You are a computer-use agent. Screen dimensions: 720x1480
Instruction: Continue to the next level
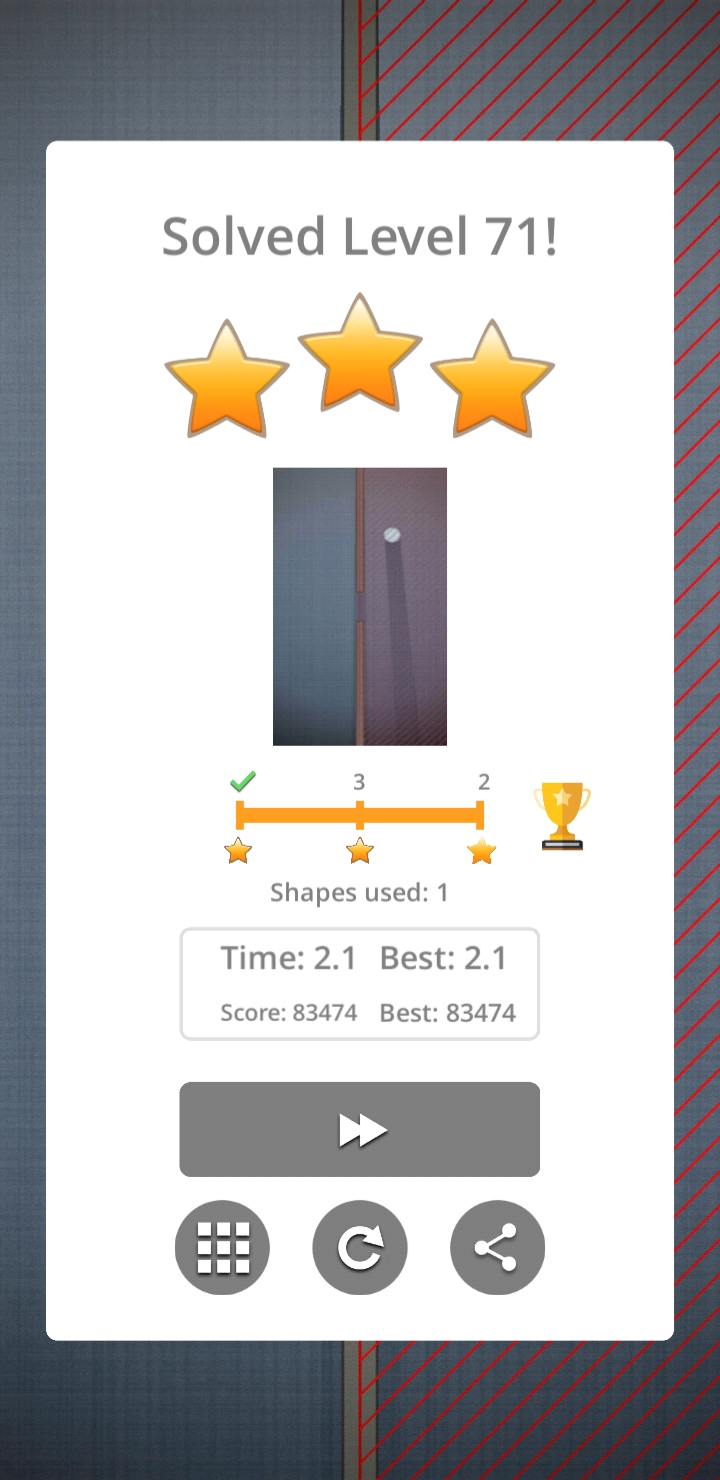[360, 1129]
